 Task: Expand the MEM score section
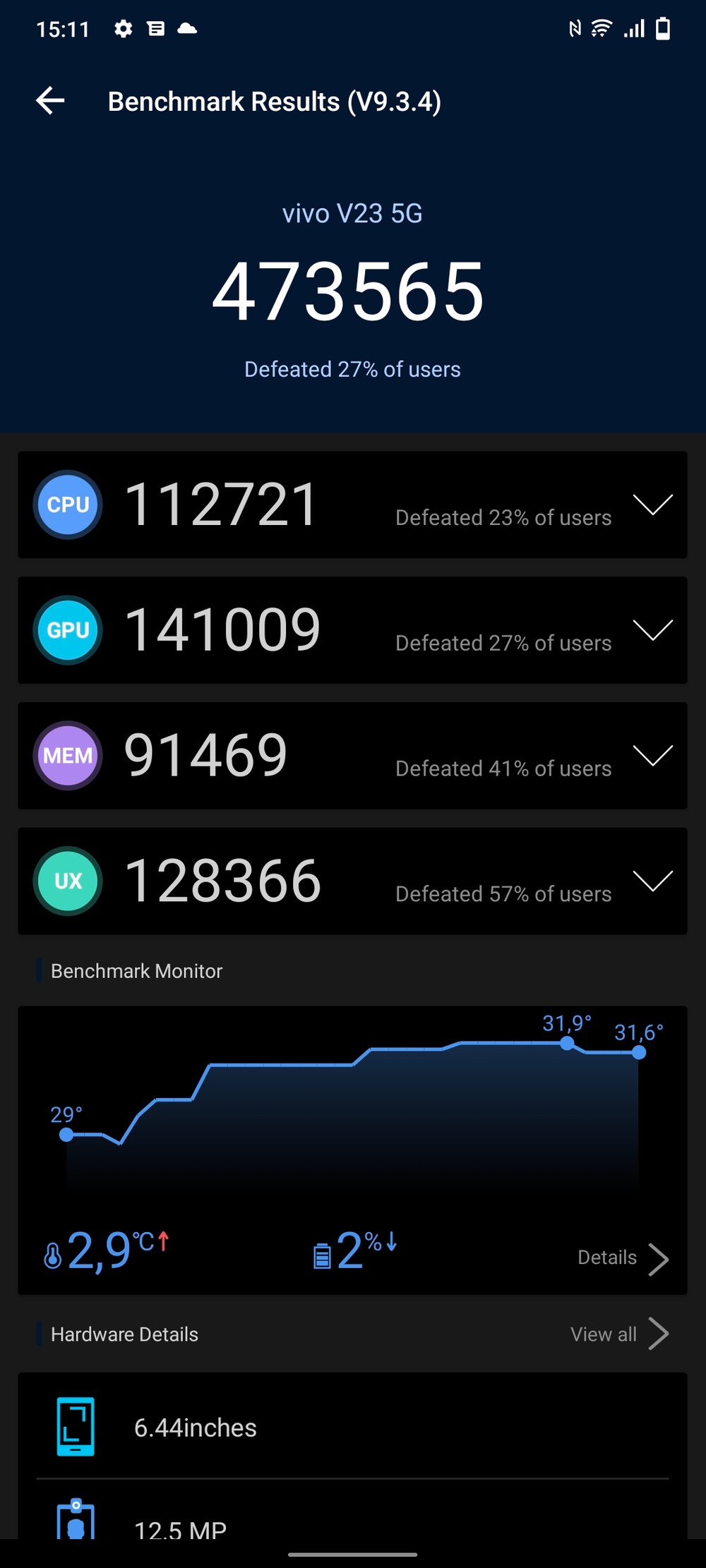[652, 755]
